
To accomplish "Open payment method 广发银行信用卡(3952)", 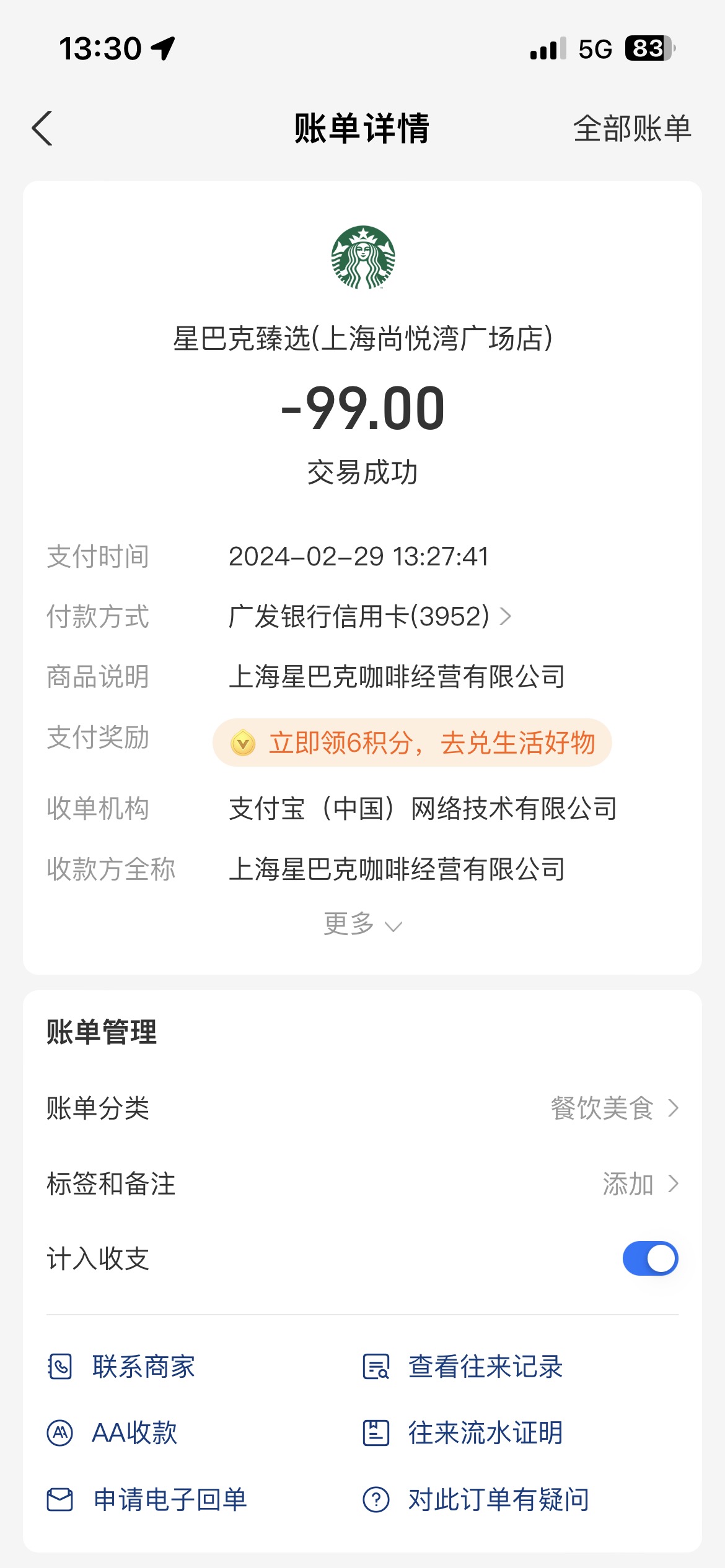I will pos(369,617).
